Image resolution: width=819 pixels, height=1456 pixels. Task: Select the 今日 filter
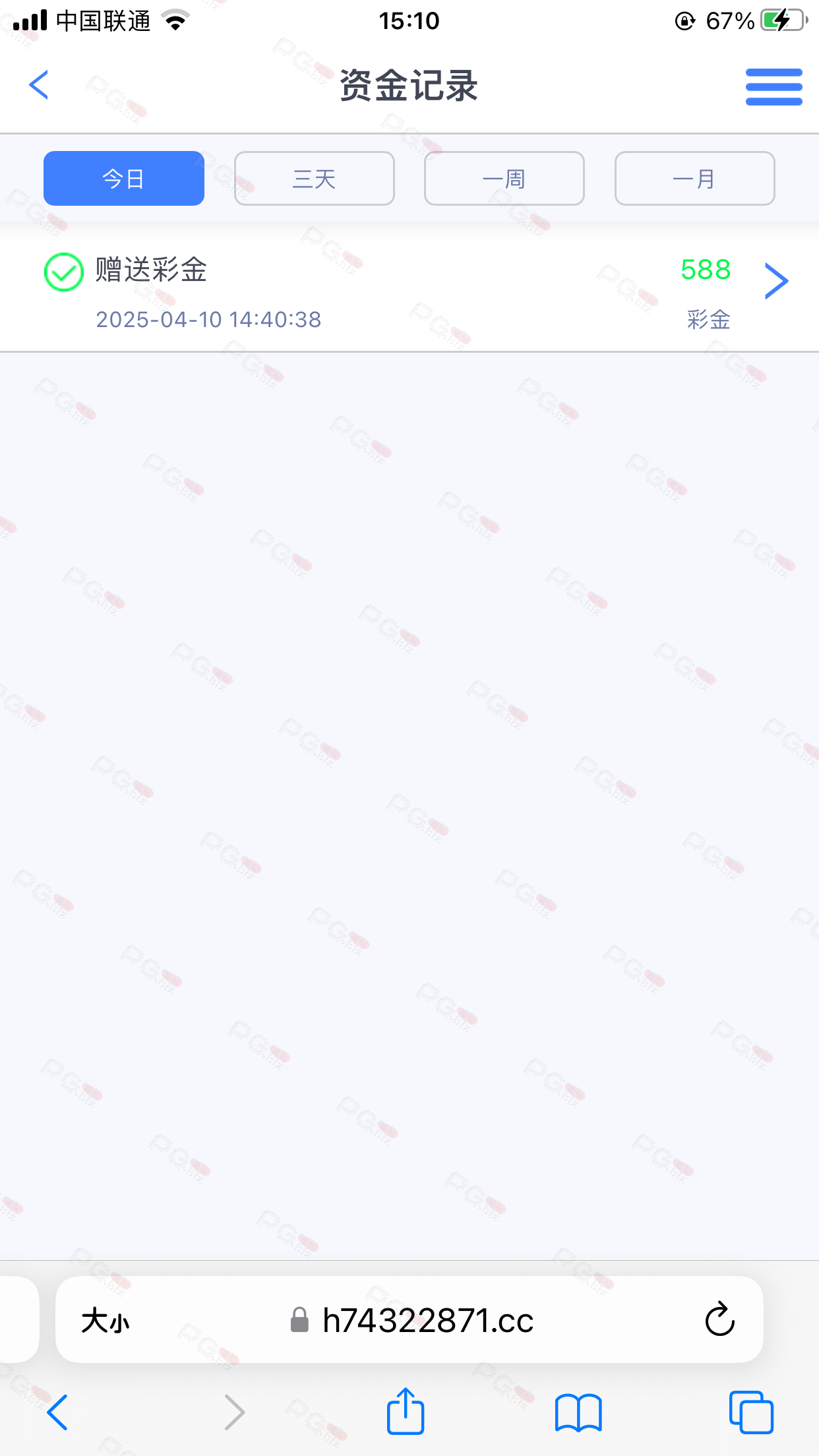[124, 178]
